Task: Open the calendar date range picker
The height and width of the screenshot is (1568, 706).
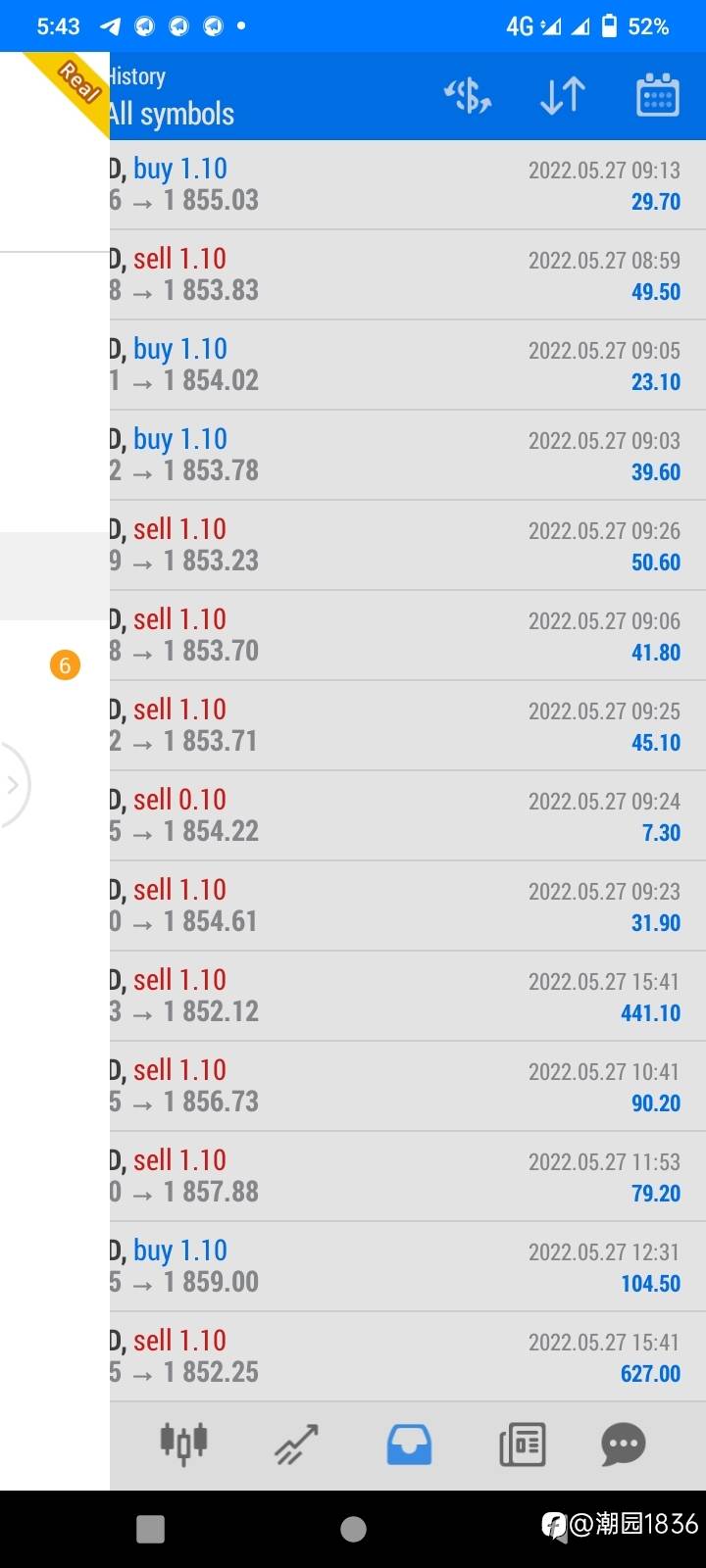Action: [658, 95]
